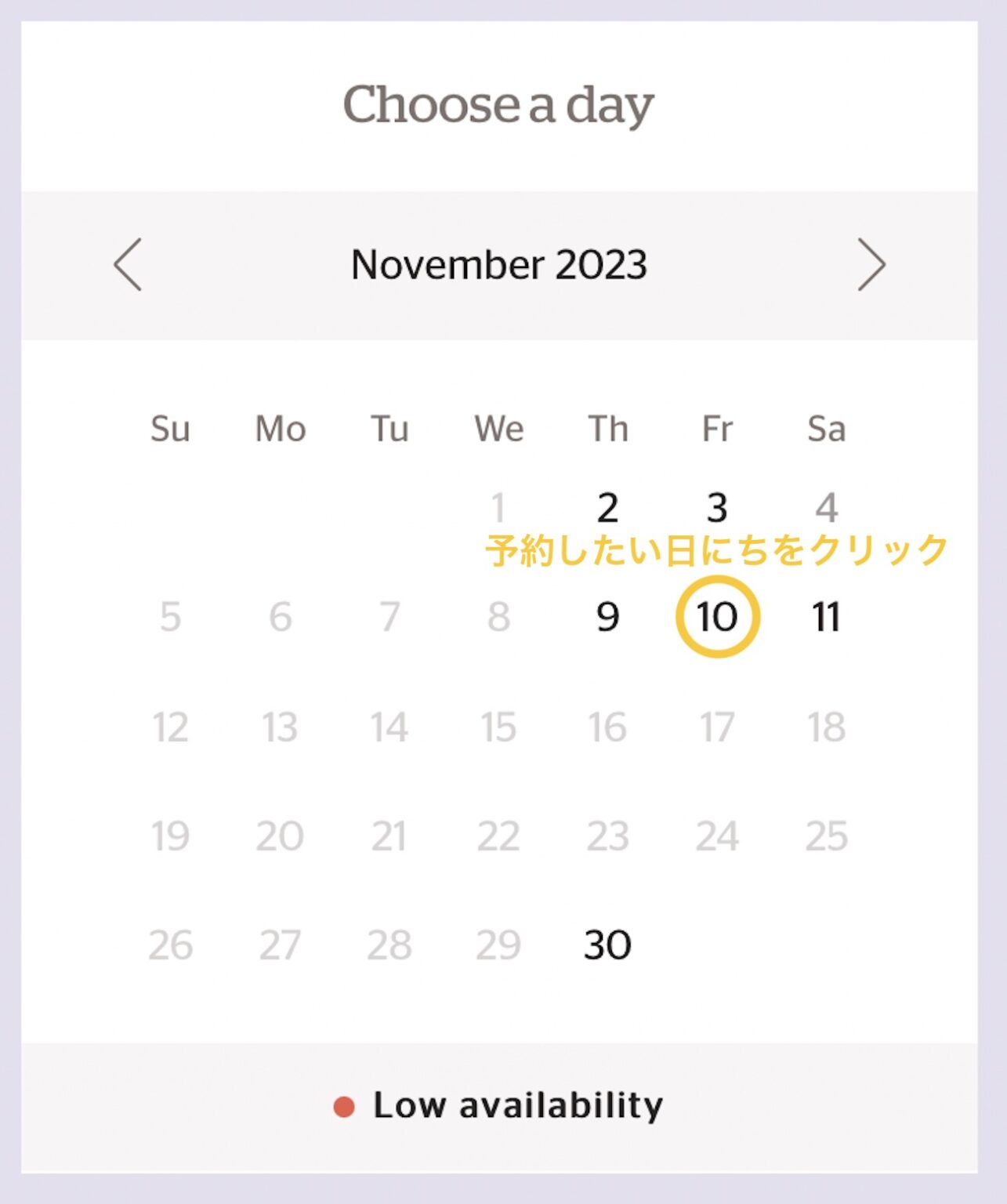Go to the previous month
Screen dimensions: 1007x1204
click(128, 265)
